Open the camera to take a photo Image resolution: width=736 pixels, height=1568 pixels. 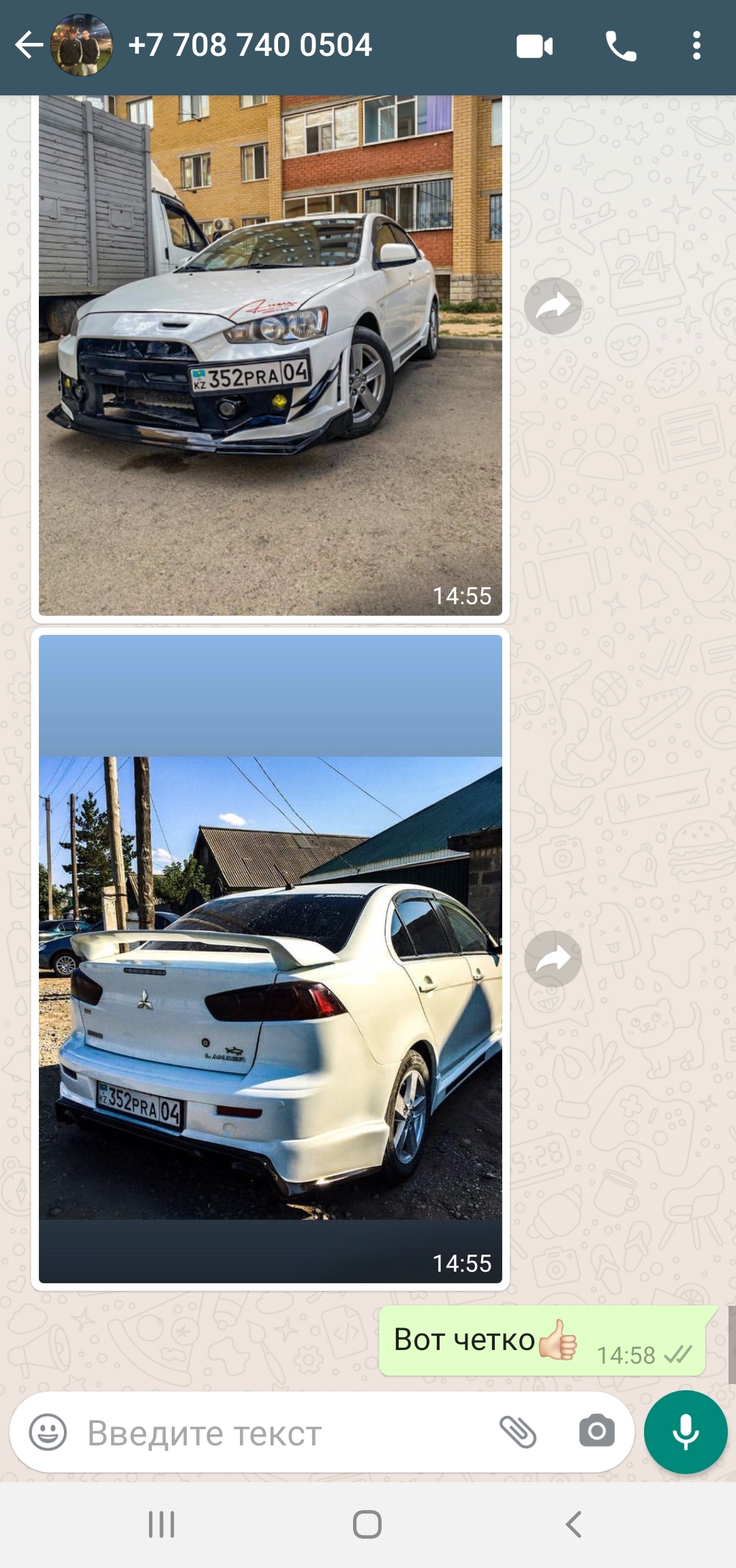click(597, 1431)
